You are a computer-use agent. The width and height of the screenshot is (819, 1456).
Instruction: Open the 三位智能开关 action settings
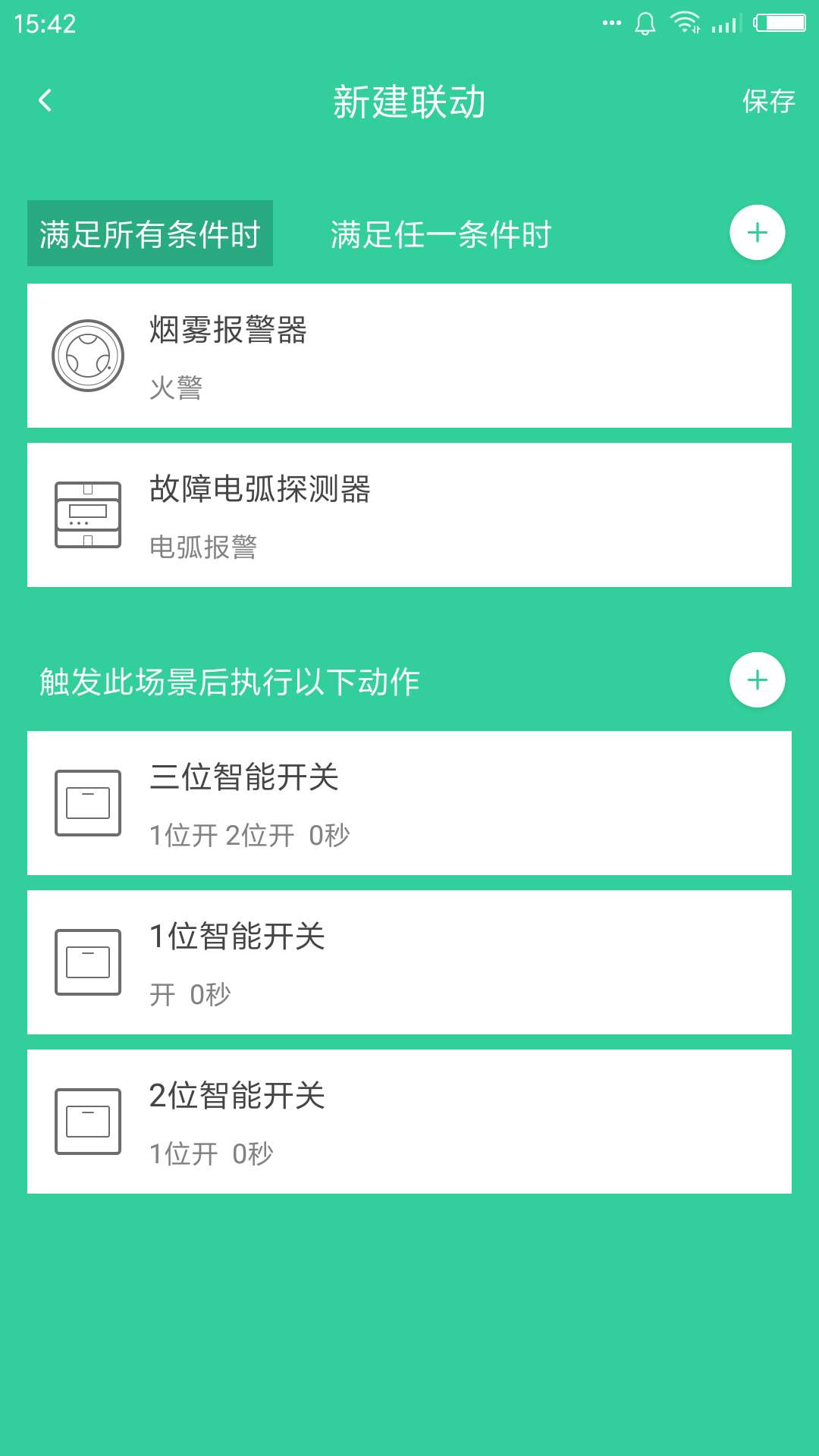click(409, 802)
